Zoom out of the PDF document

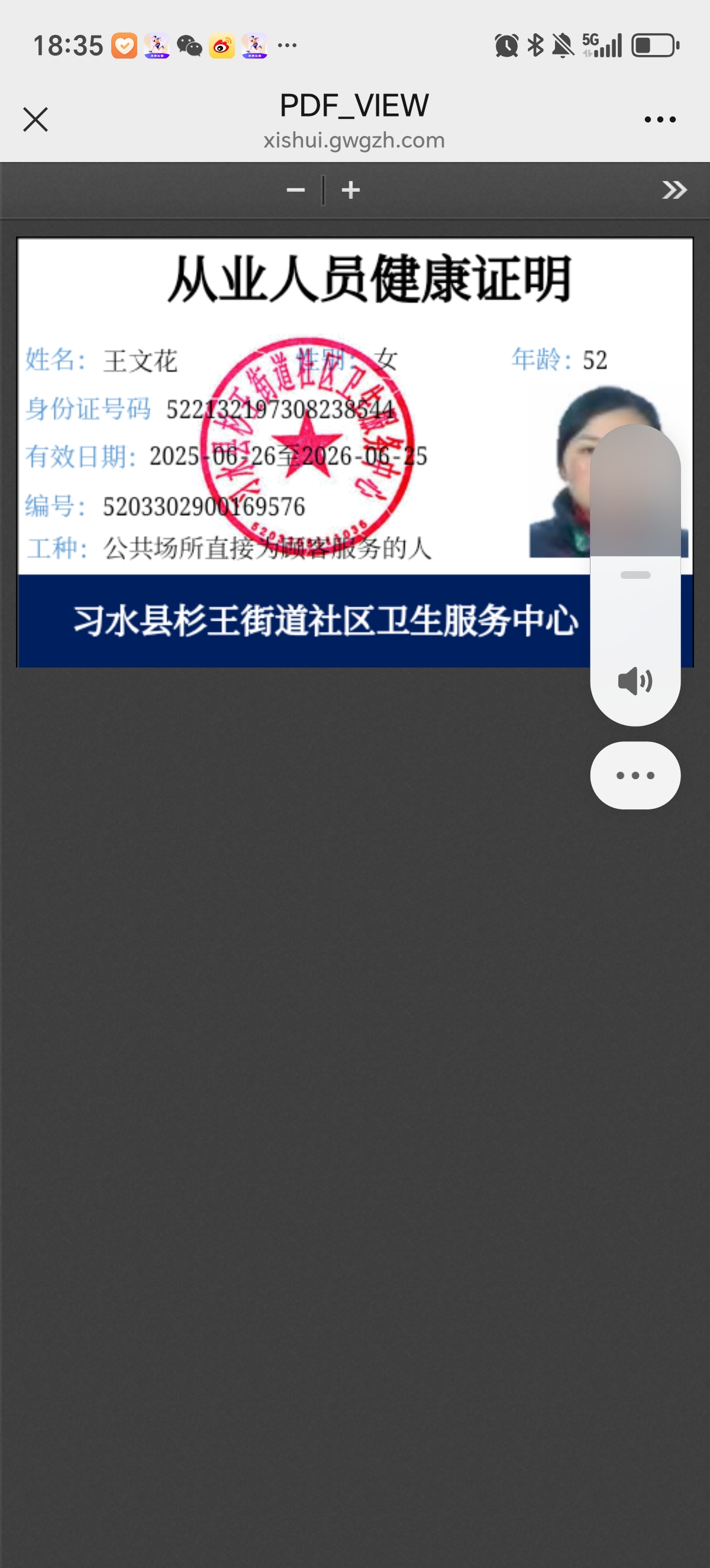pyautogui.click(x=296, y=190)
